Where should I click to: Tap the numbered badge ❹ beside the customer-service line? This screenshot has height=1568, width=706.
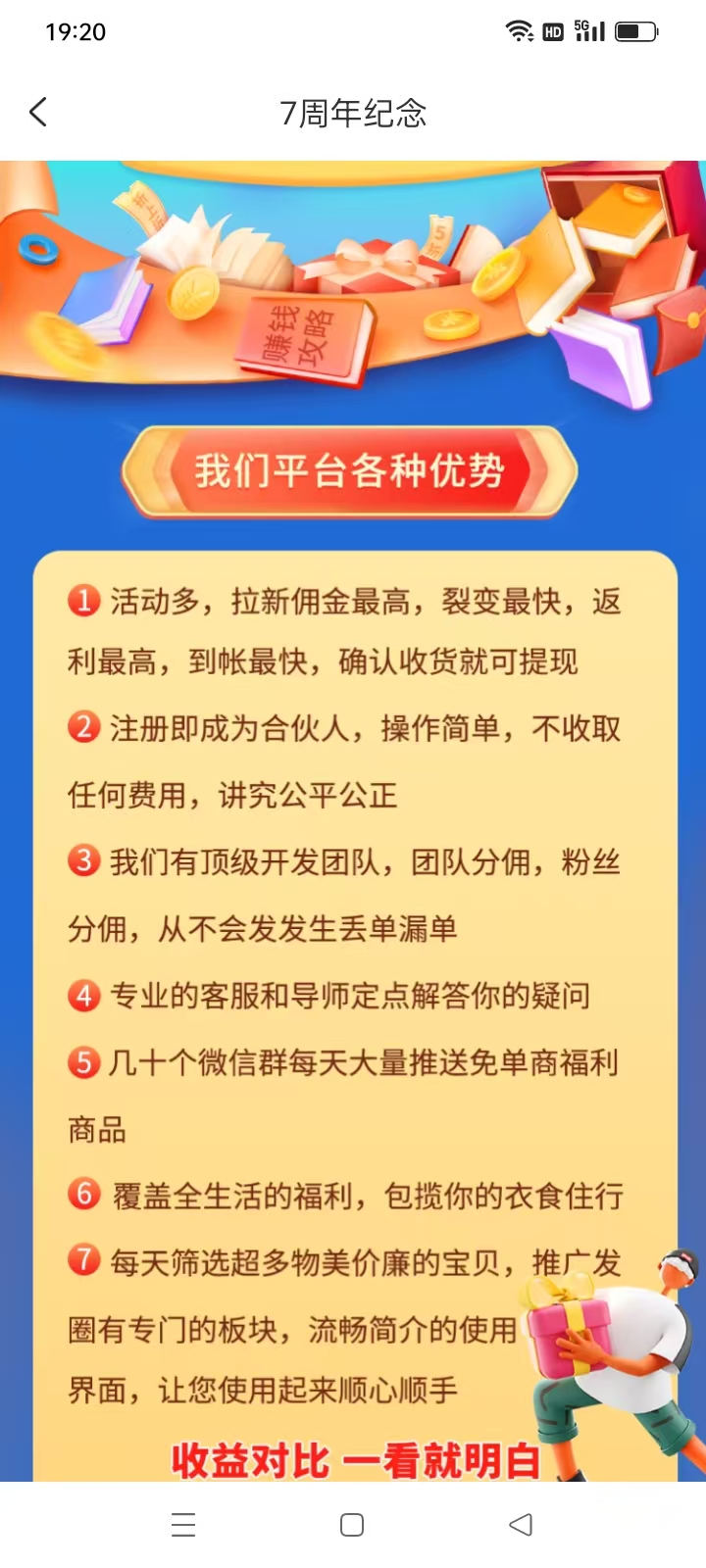pyautogui.click(x=83, y=996)
